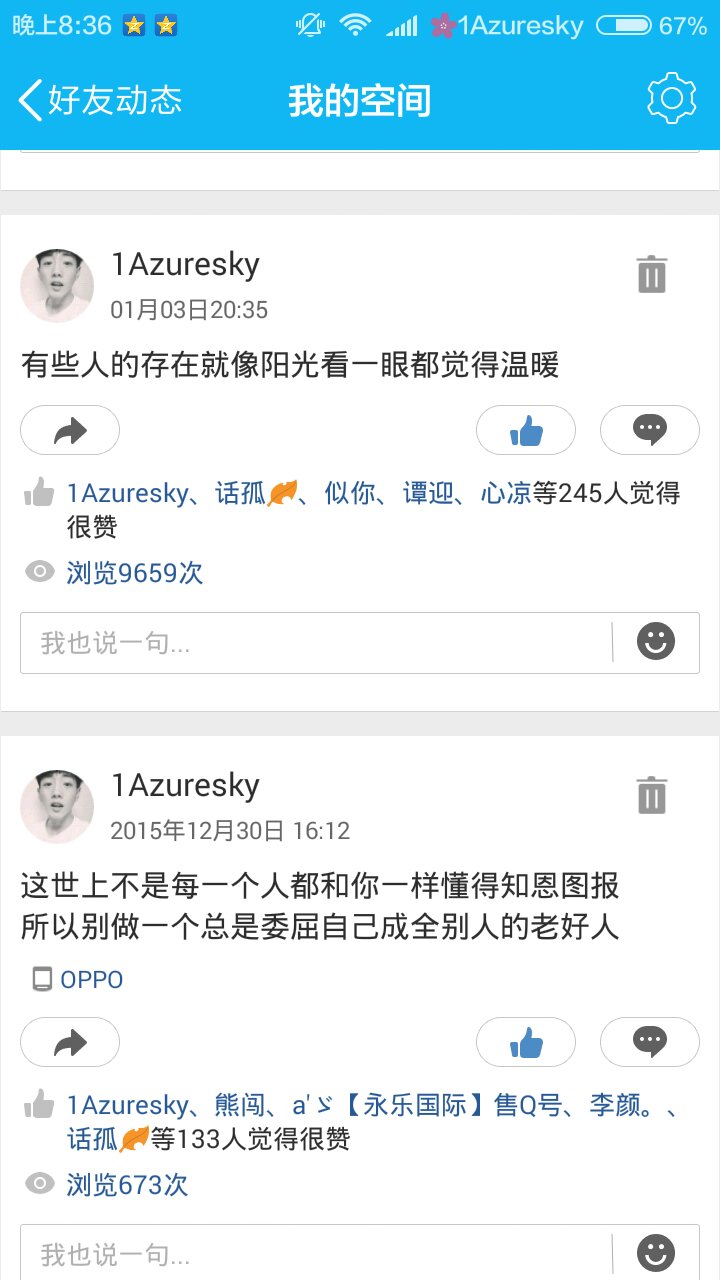Tap the comment field under the 知恩图报 post
Screen dimensions: 720x1280
pyautogui.click(x=315, y=1254)
